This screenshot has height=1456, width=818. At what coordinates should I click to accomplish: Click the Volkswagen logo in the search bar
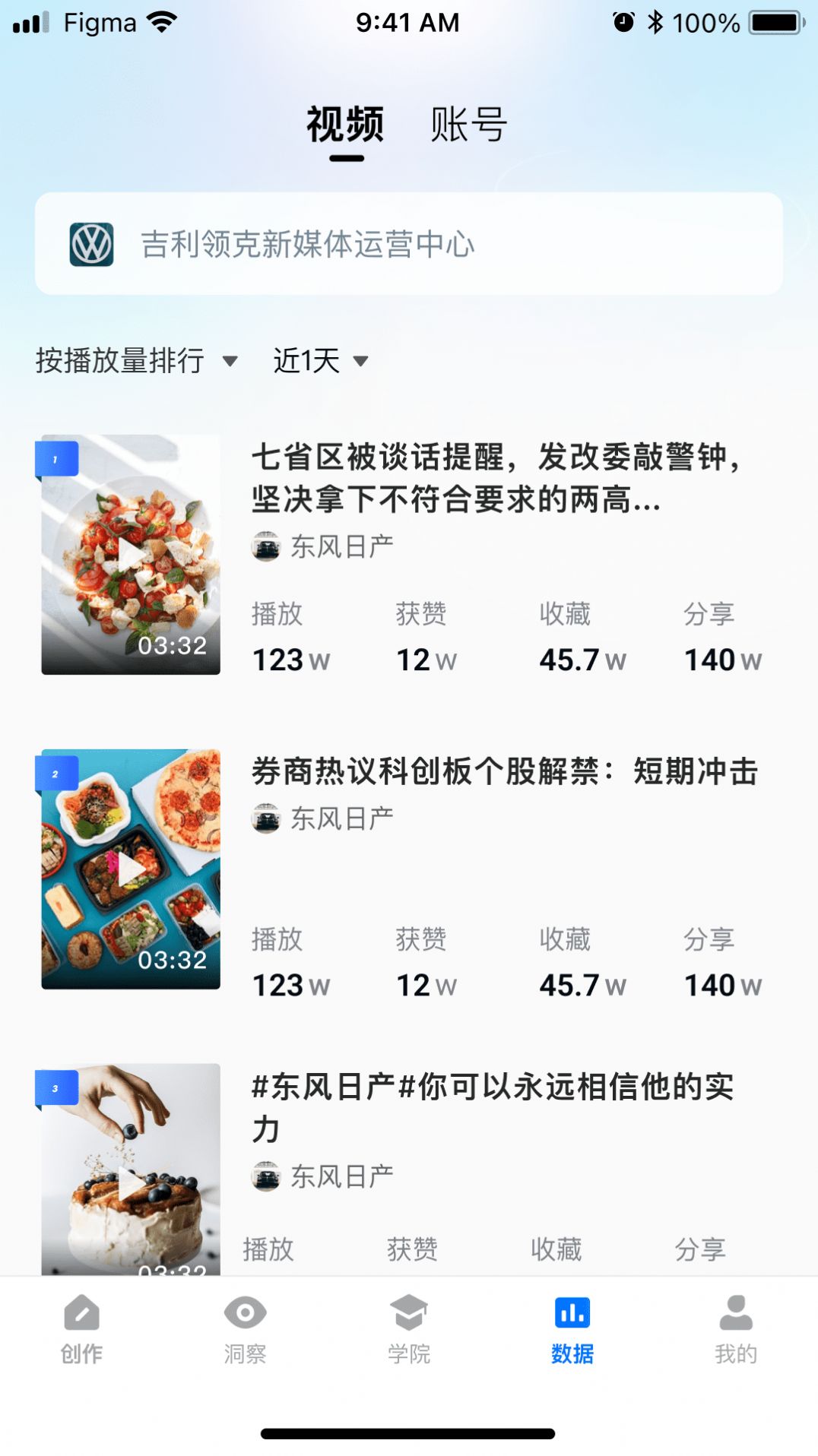click(x=94, y=245)
